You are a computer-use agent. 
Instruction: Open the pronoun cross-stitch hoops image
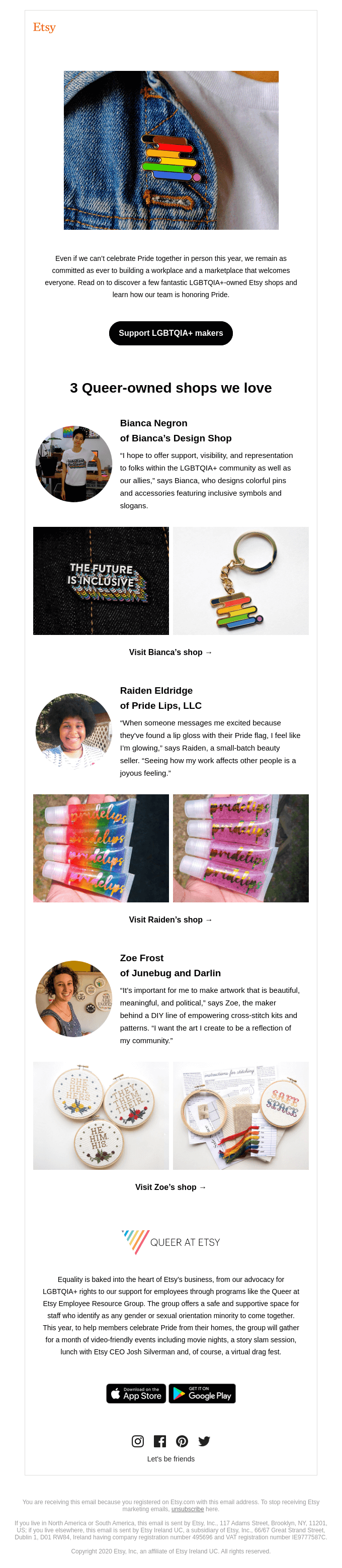101,1115
